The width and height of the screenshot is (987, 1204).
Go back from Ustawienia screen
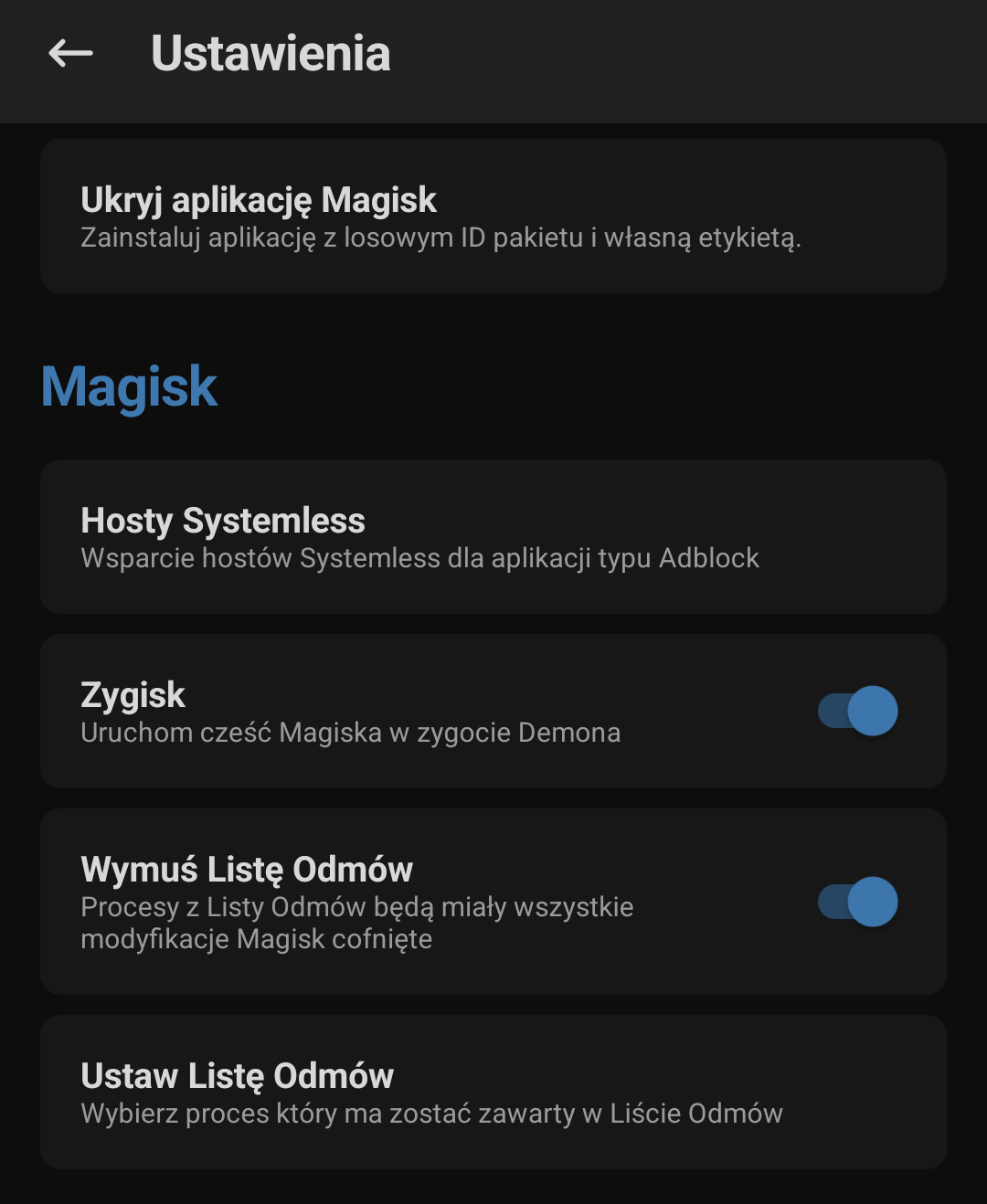coord(71,54)
